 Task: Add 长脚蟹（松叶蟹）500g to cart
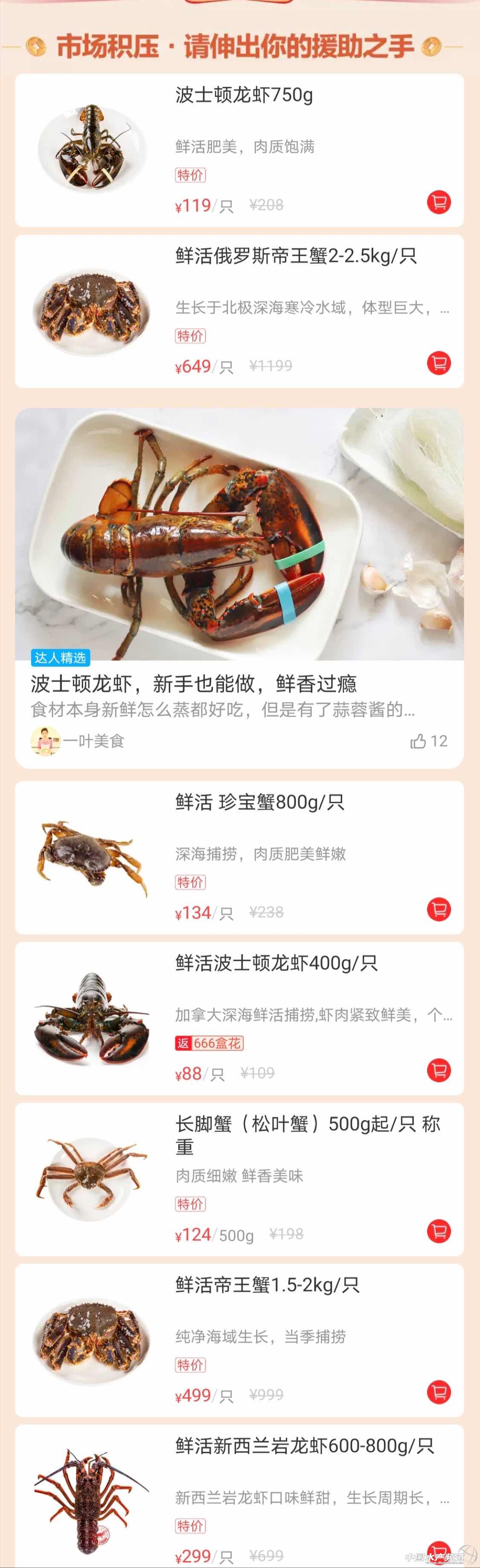(438, 1231)
